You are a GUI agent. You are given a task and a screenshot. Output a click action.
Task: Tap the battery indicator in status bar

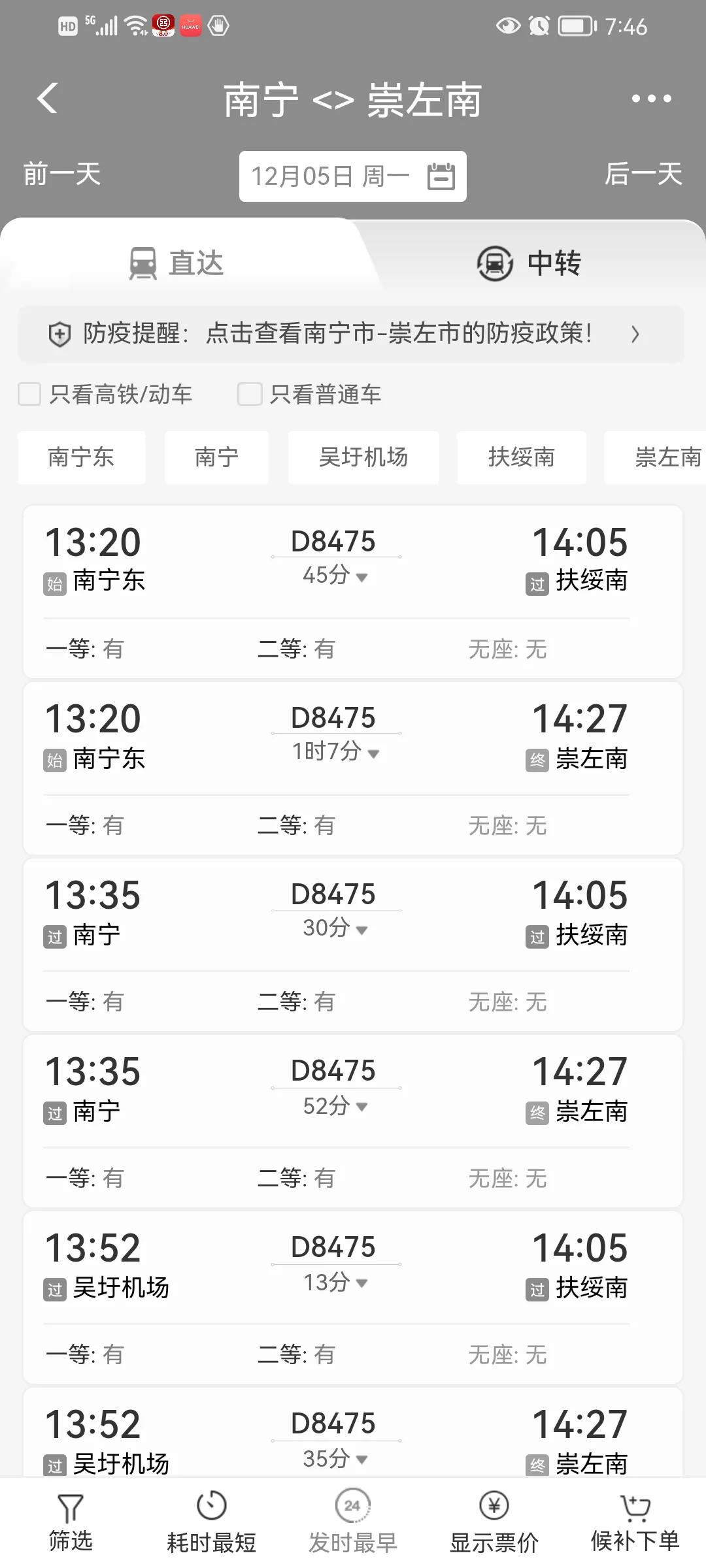pos(575,27)
